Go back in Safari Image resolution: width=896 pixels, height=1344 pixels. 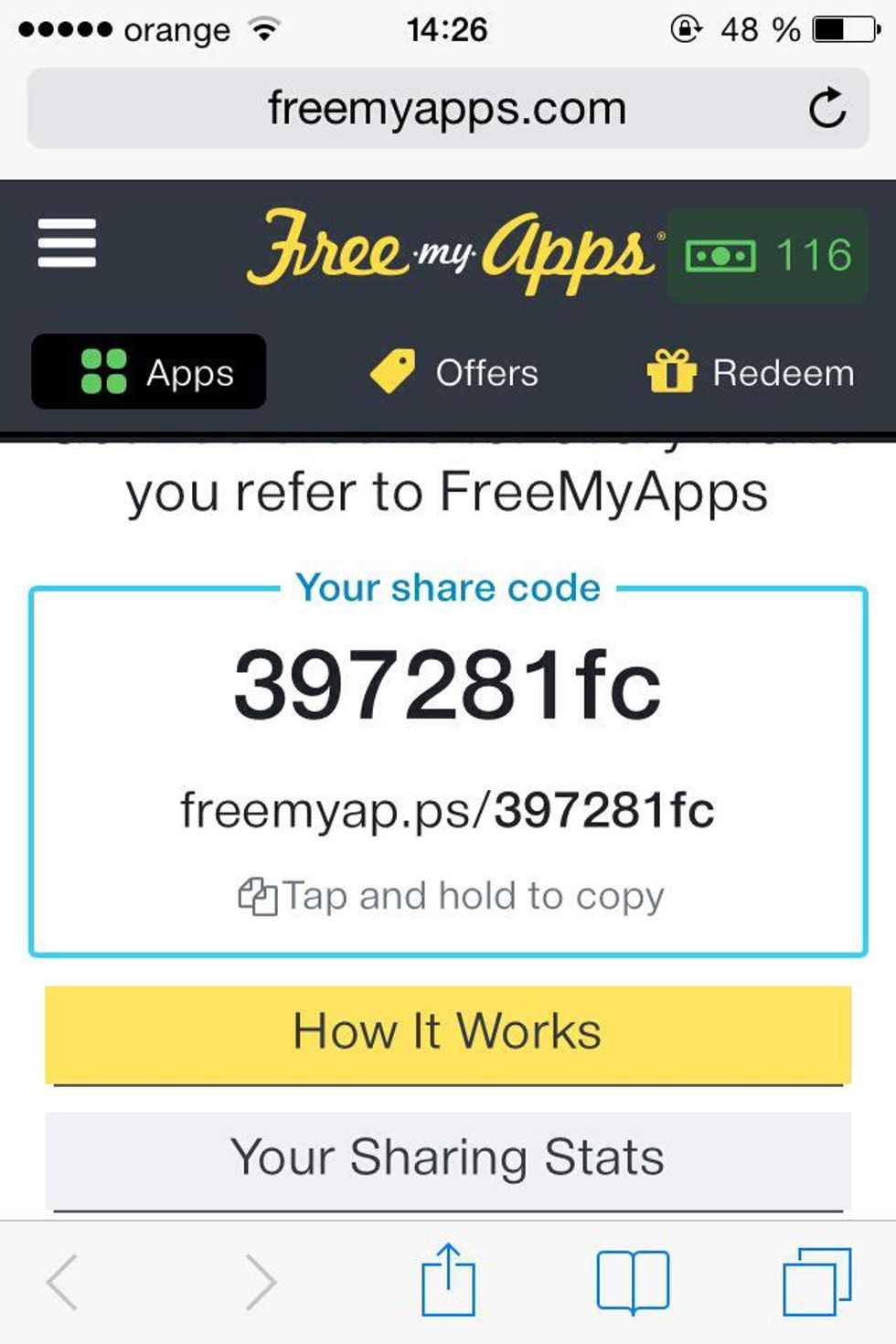pyautogui.click(x=62, y=1282)
